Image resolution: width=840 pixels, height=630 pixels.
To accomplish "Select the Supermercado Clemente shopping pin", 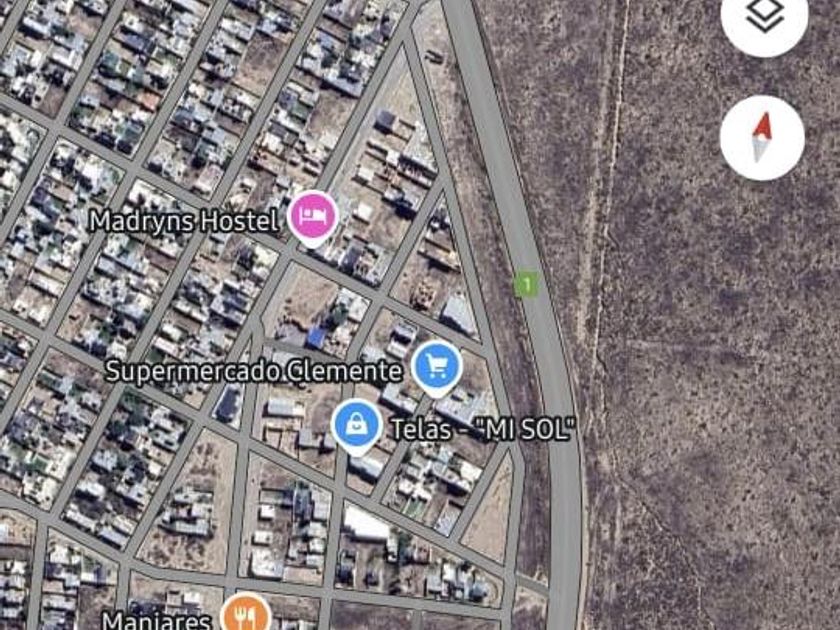I will [x=437, y=369].
